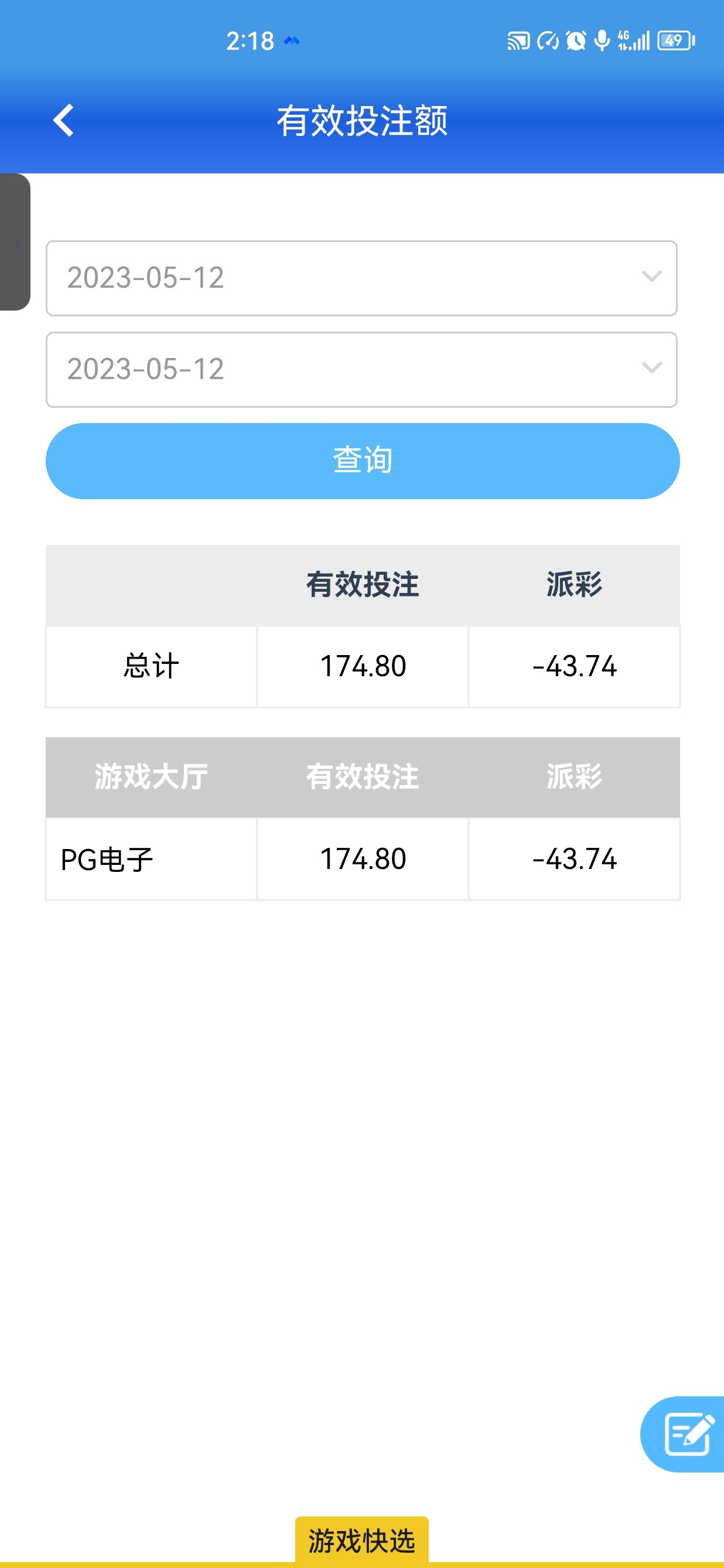This screenshot has height=1568, width=724.
Task: Open the second date dropdown (end date)
Action: (361, 370)
